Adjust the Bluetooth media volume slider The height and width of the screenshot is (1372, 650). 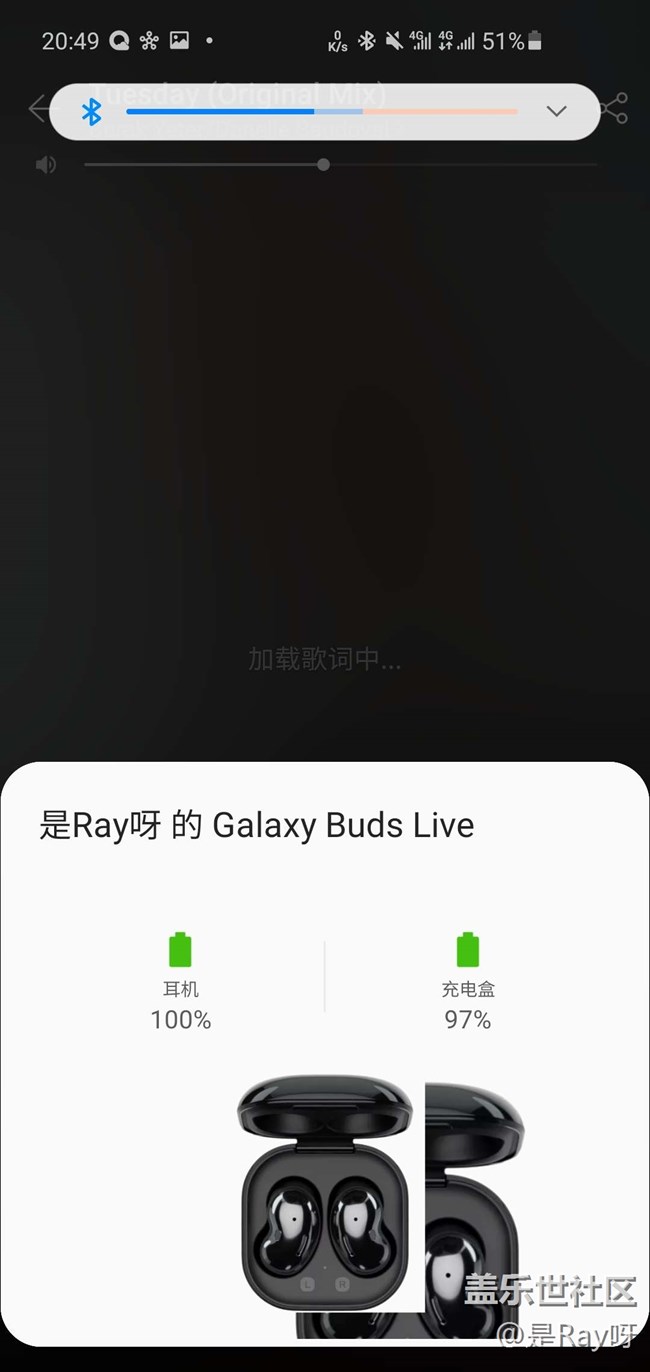point(320,112)
